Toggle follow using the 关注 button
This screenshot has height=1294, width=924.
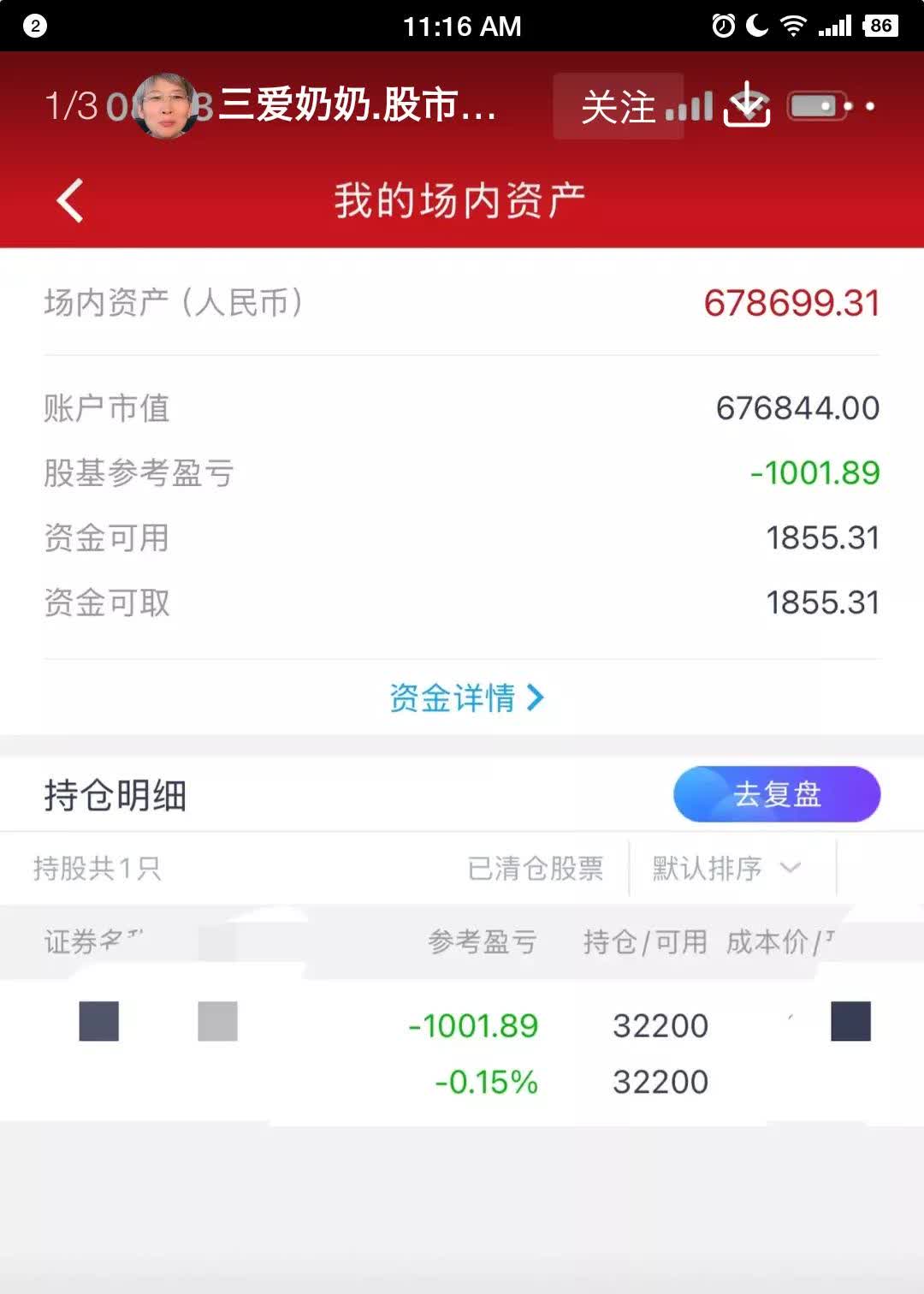point(619,106)
